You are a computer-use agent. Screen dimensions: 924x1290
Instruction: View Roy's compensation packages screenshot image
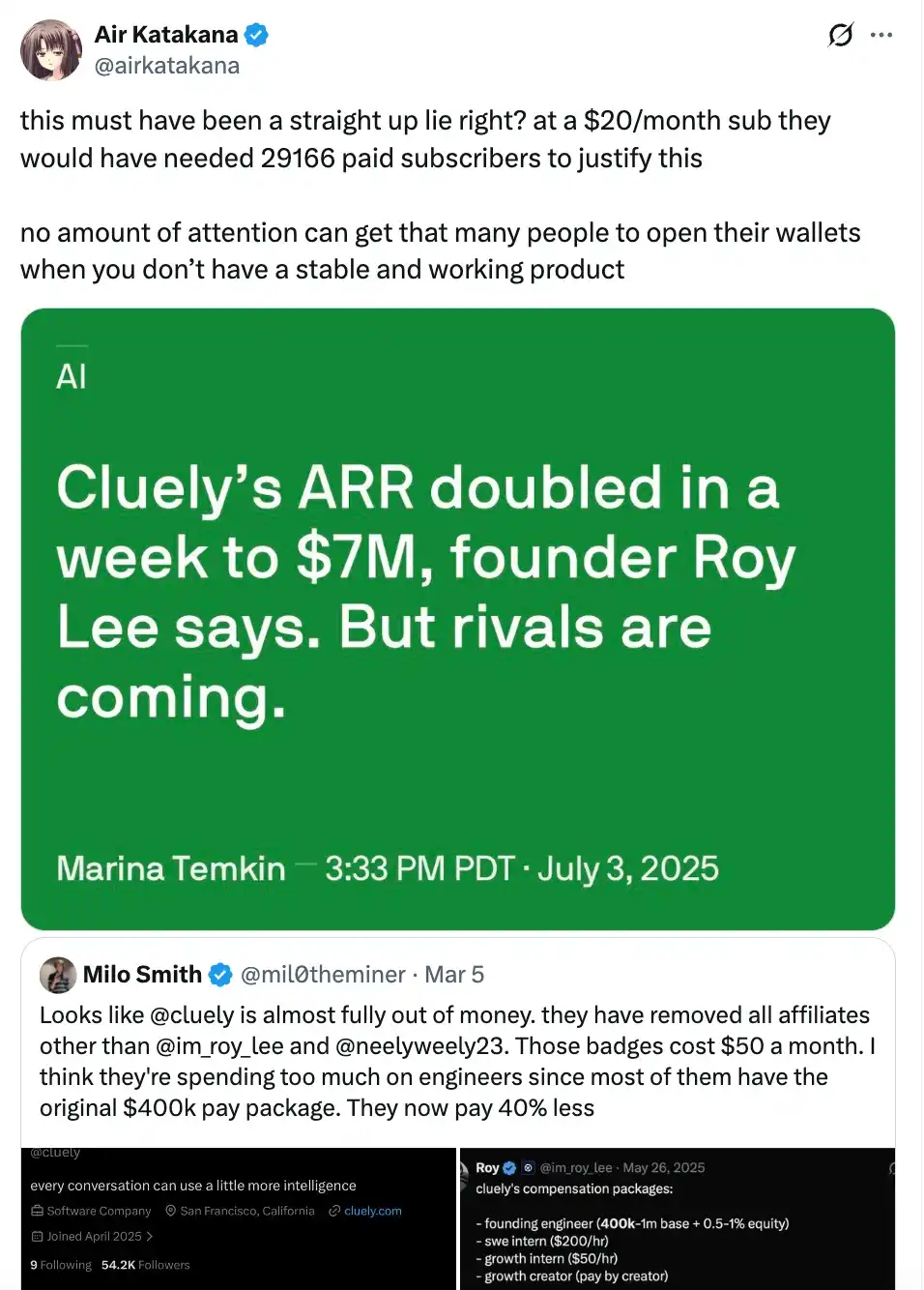(677, 1218)
